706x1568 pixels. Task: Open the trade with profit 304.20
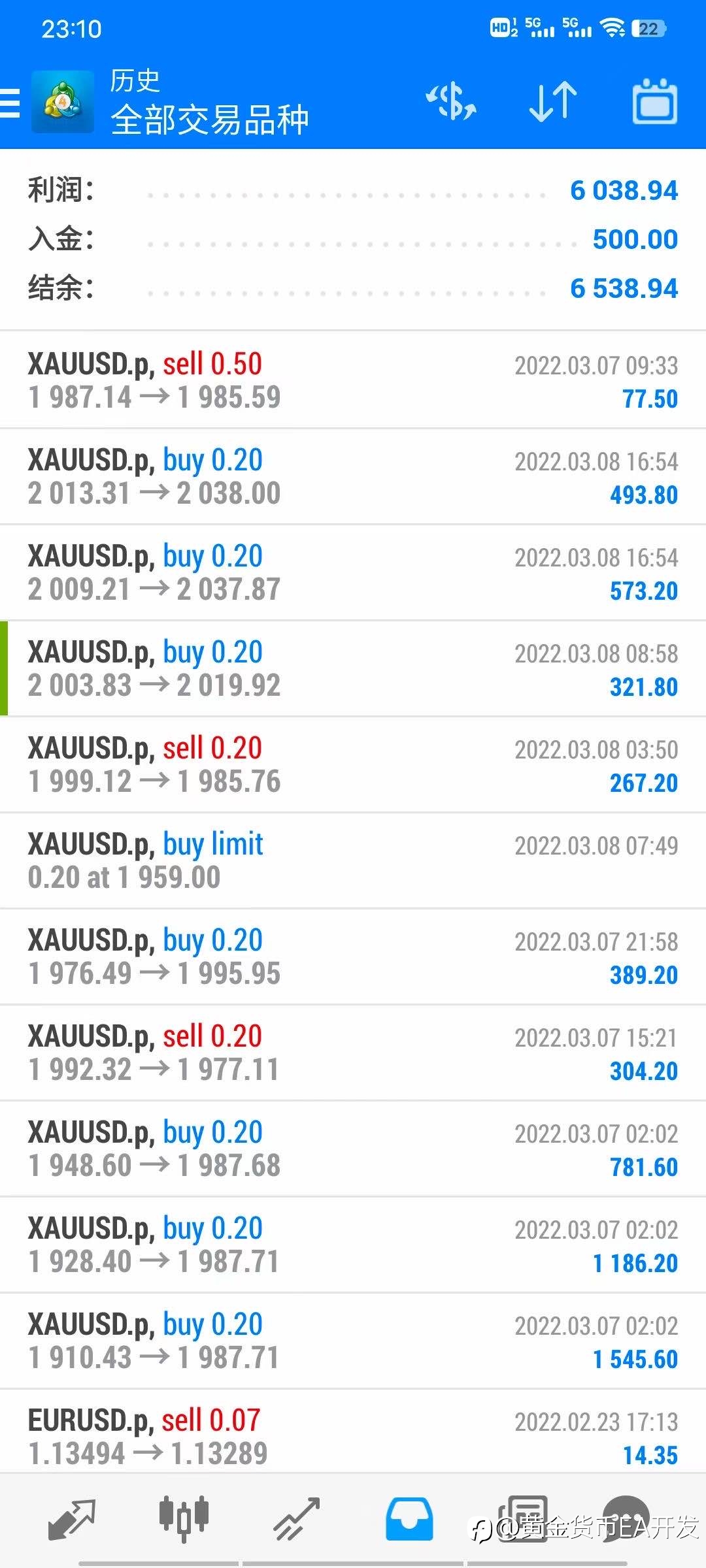(x=353, y=1053)
